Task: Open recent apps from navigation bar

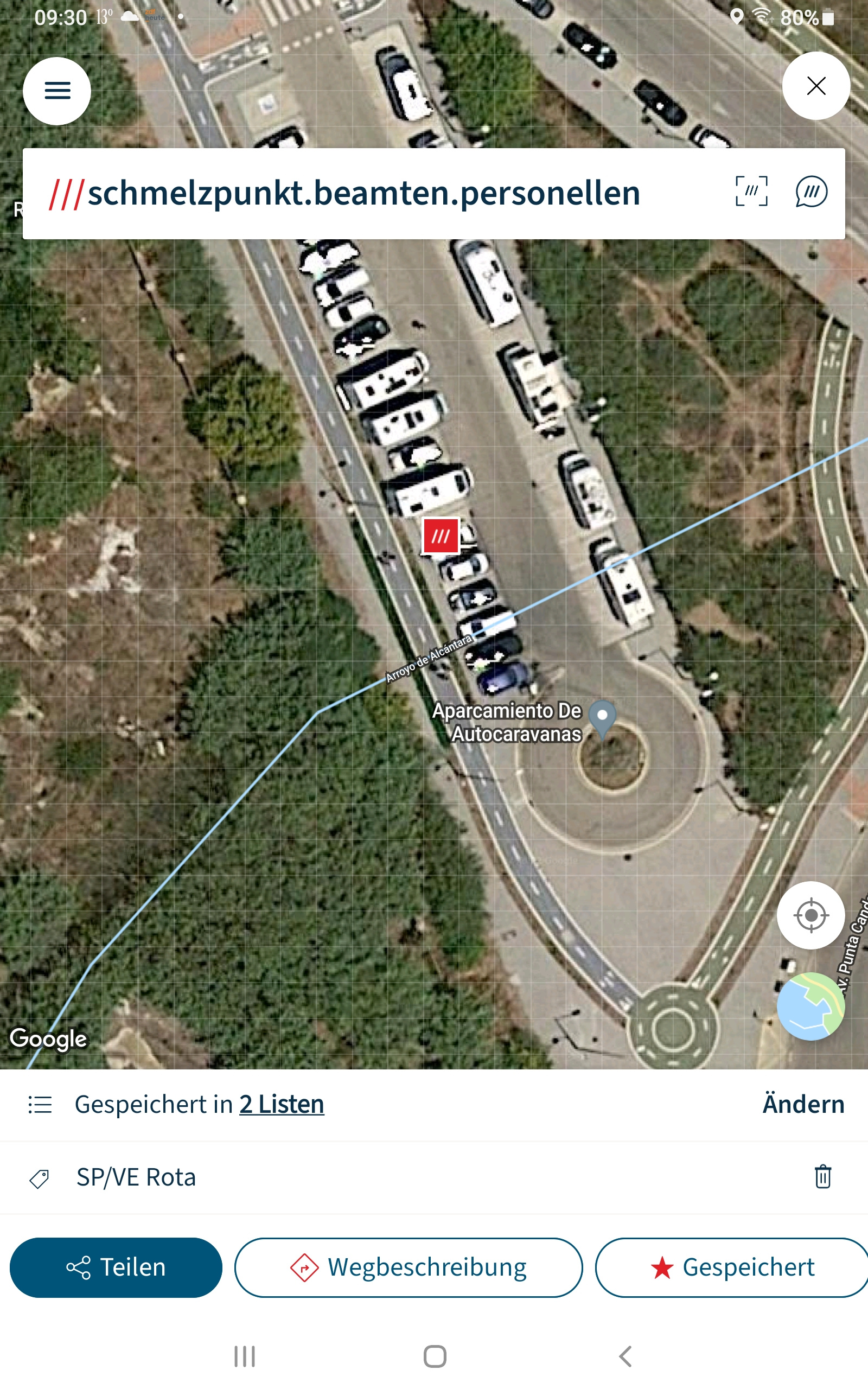Action: click(x=245, y=1357)
